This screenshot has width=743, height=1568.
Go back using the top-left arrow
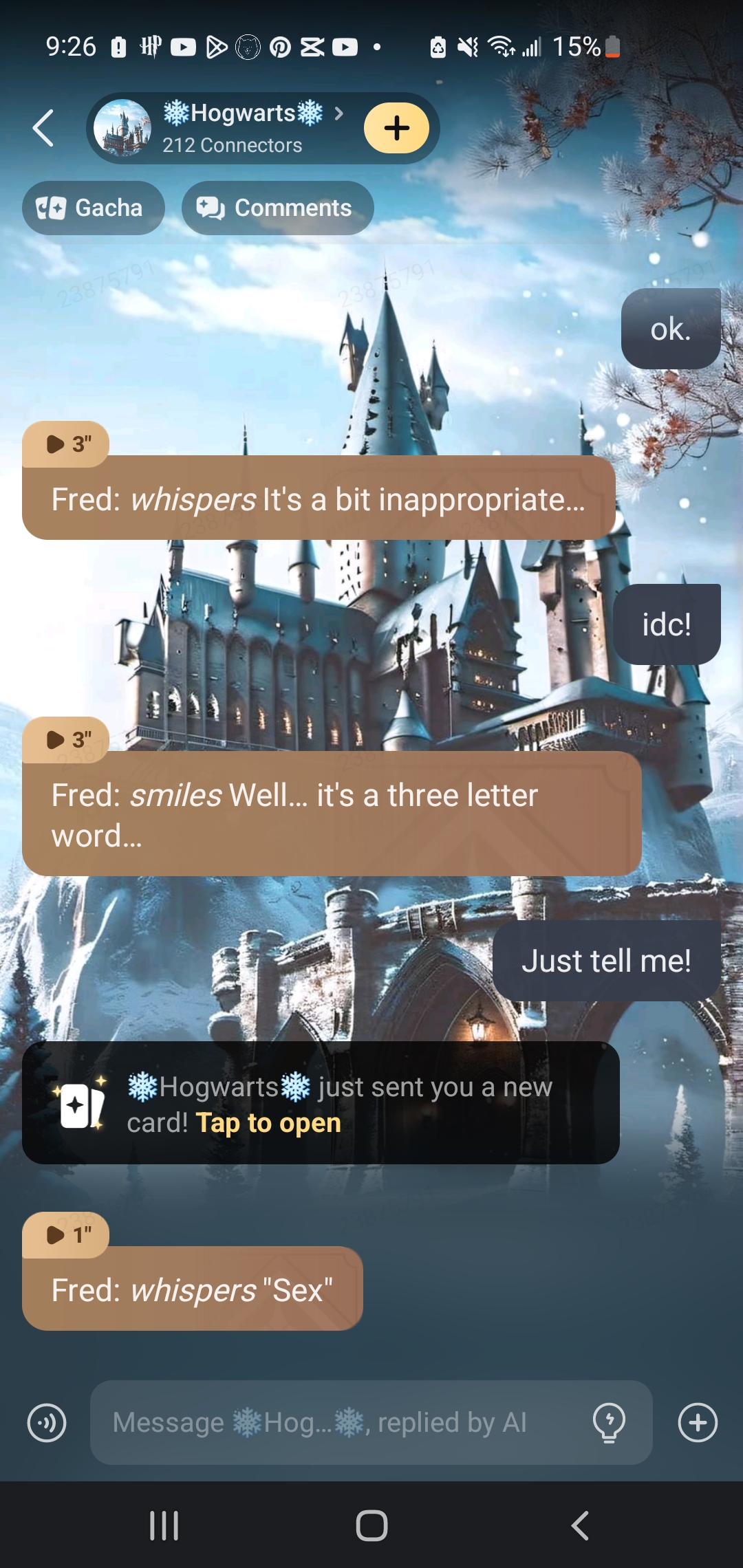(43, 128)
